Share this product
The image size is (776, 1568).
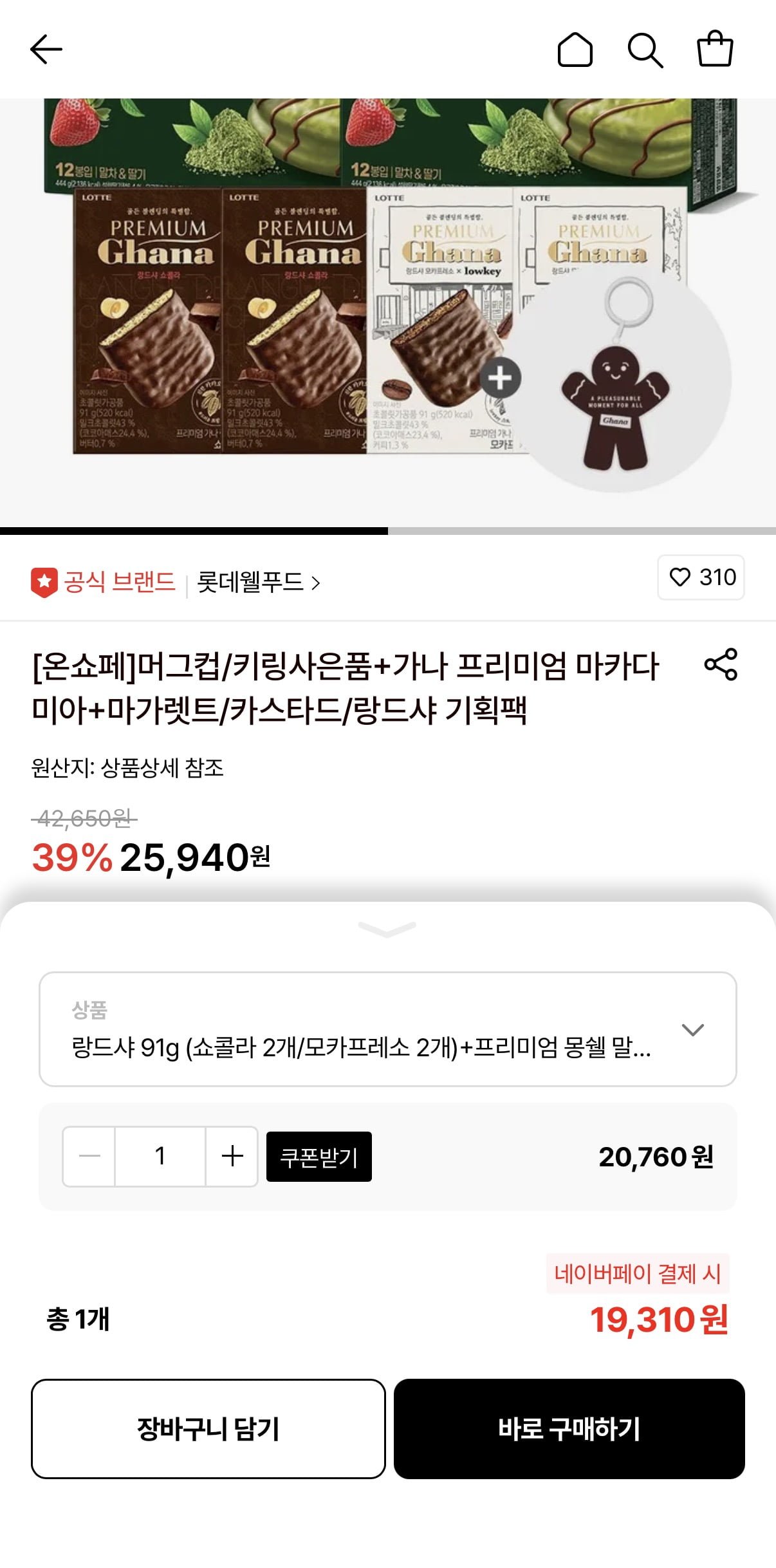coord(721,664)
